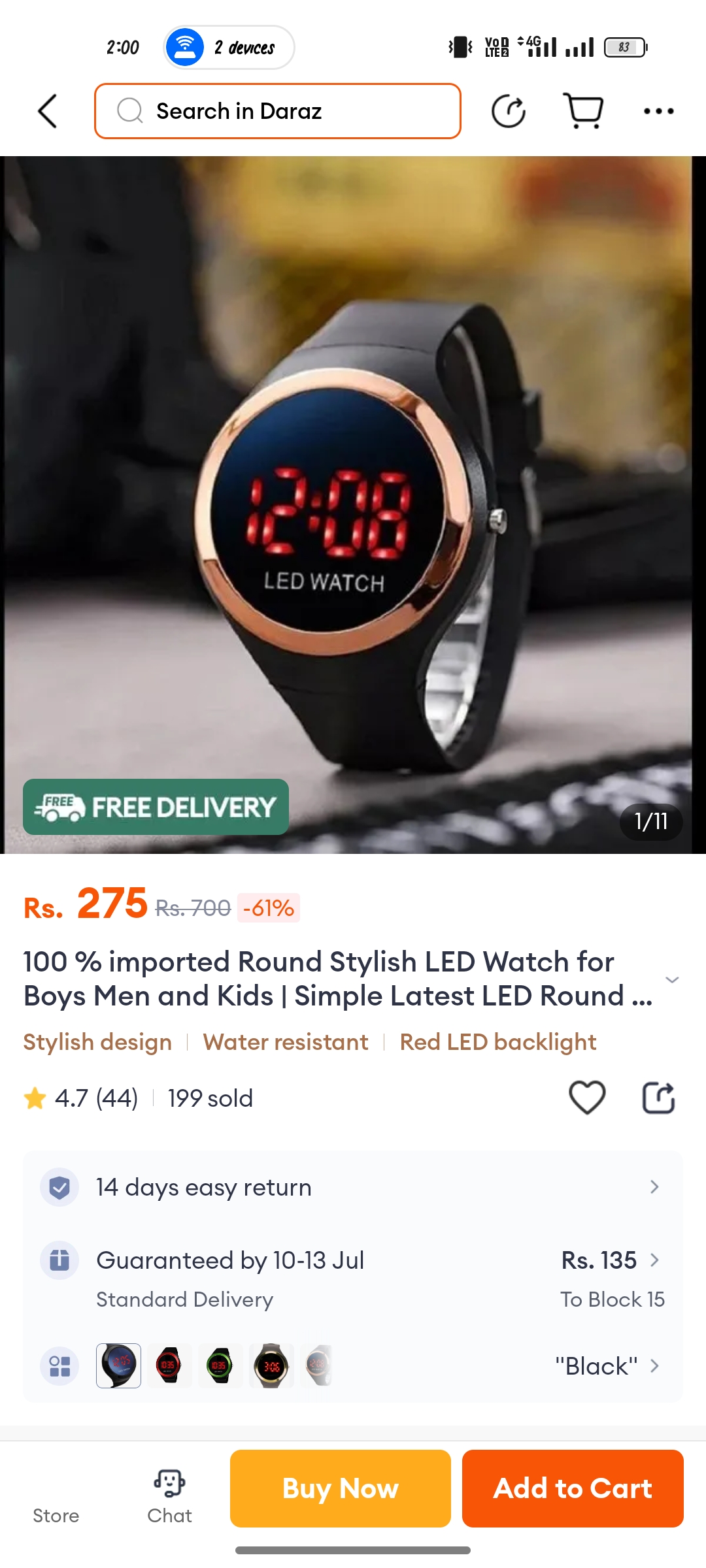Add this watch to wishlist
Image resolution: width=706 pixels, height=1568 pixels.
tap(587, 1098)
